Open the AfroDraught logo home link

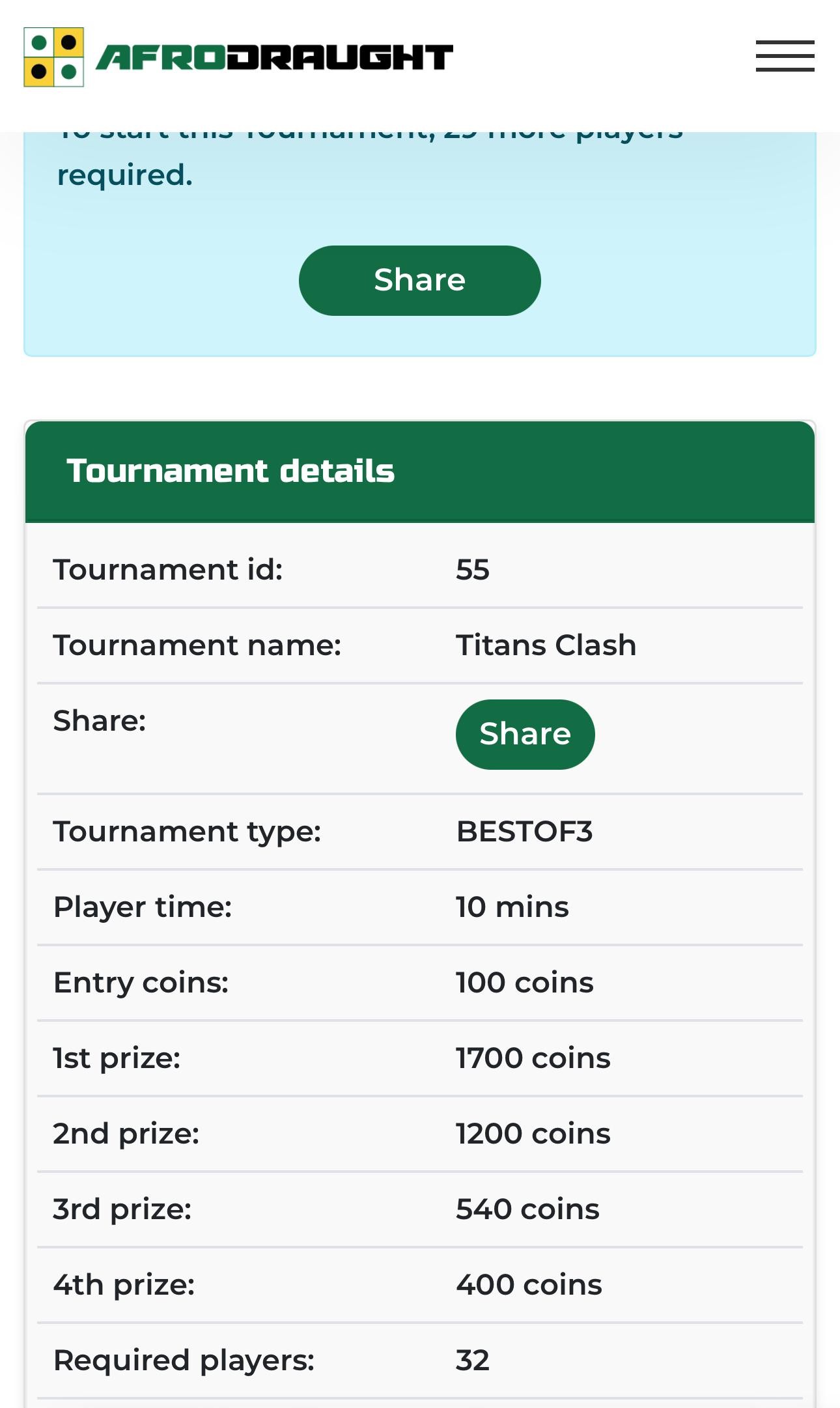(x=238, y=57)
